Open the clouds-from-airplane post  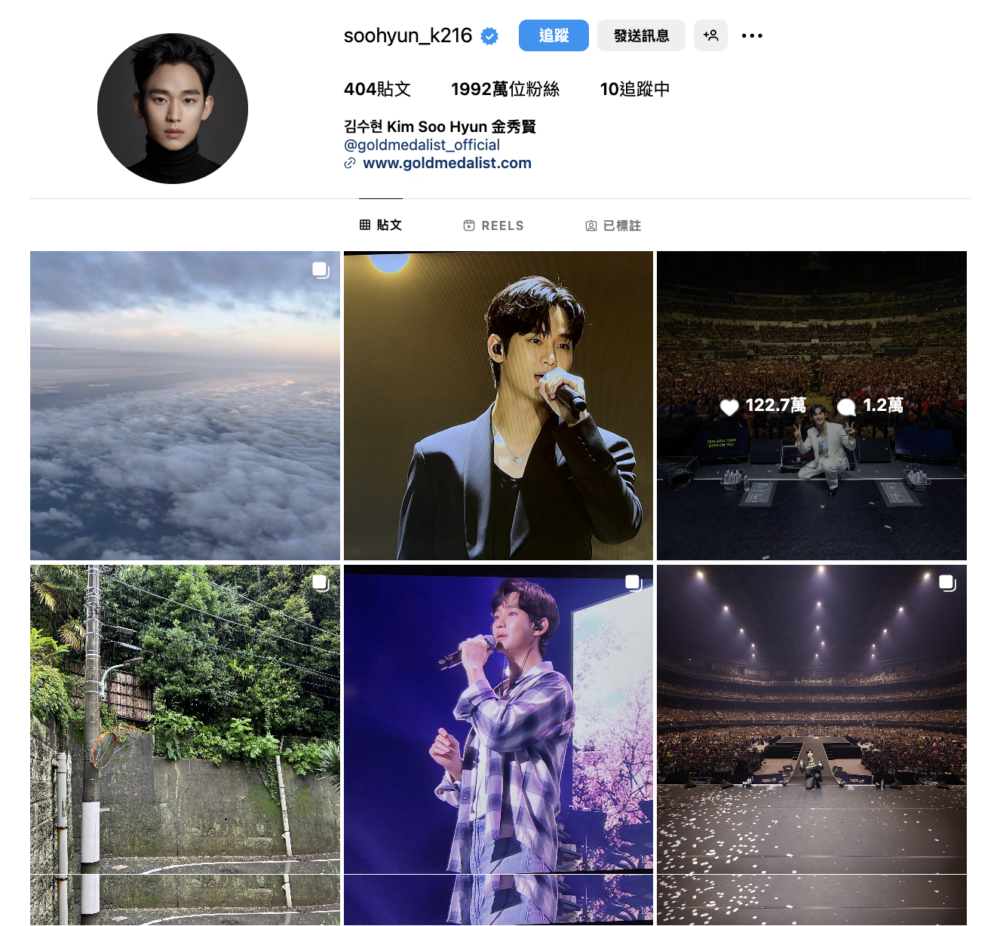[185, 405]
